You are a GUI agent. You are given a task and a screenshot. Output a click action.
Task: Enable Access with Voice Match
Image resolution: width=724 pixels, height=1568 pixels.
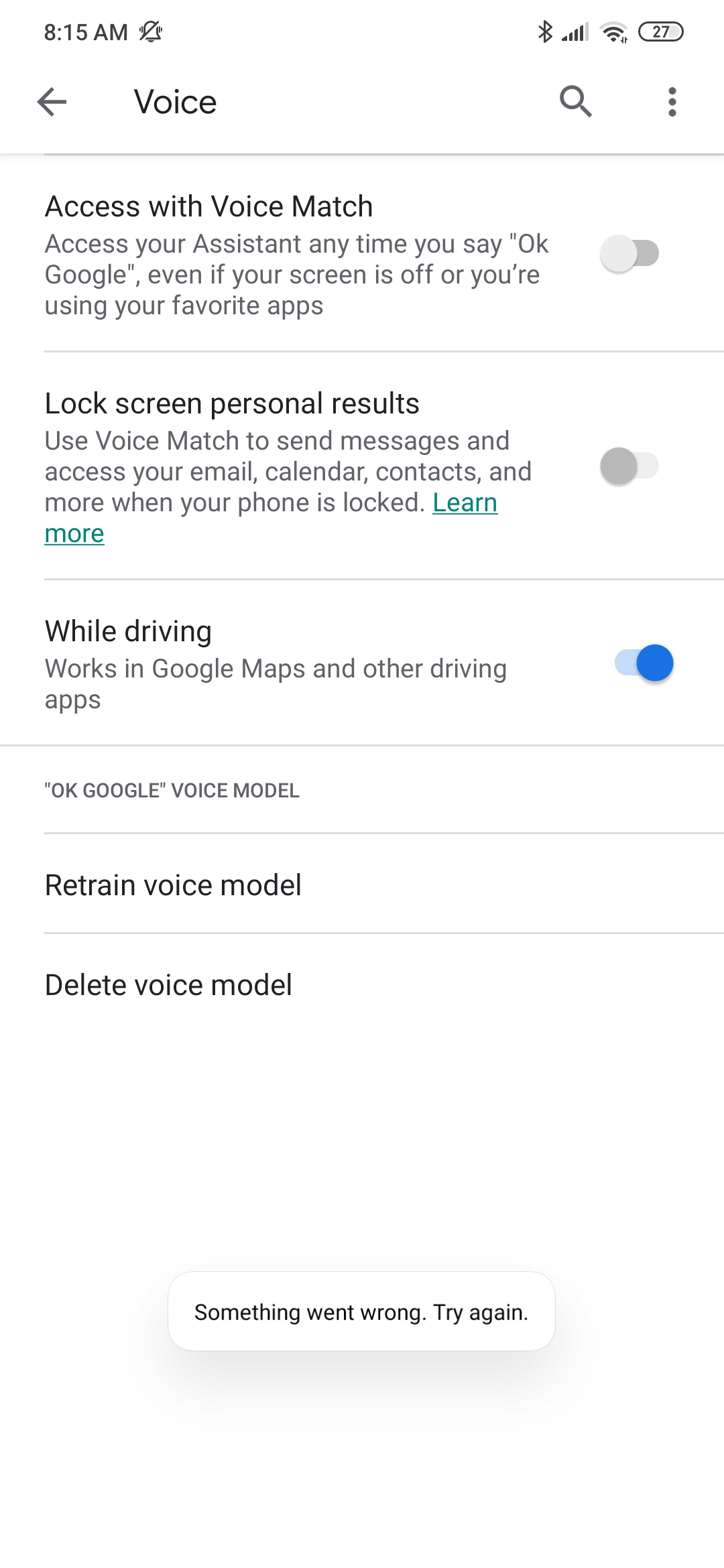coord(629,254)
